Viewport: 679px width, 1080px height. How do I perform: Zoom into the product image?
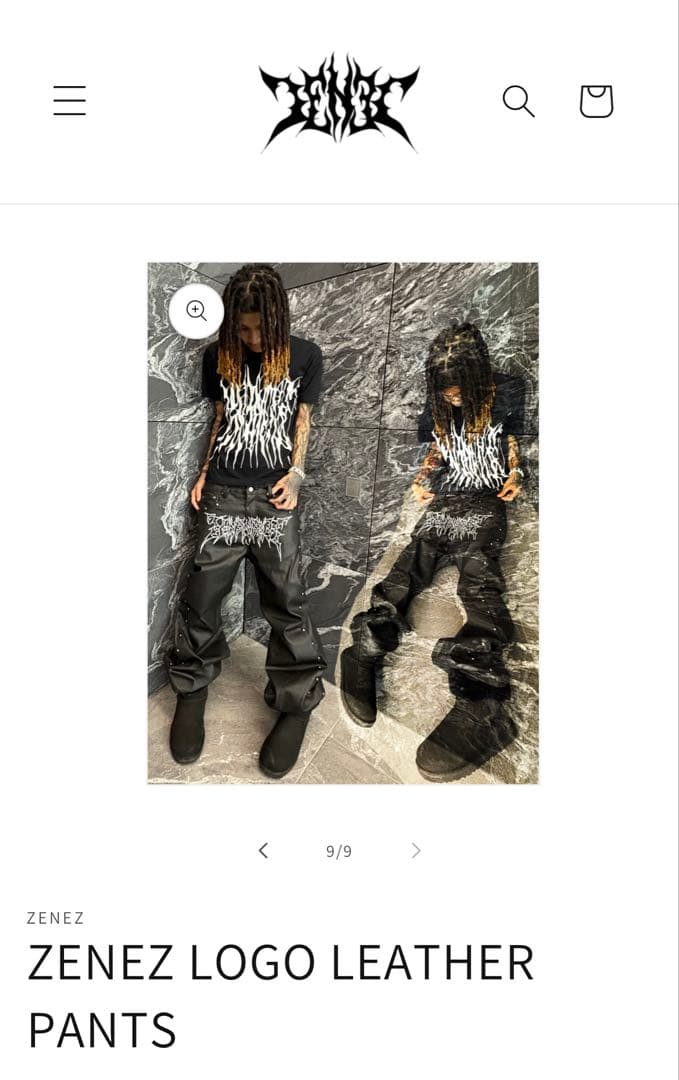coord(196,311)
